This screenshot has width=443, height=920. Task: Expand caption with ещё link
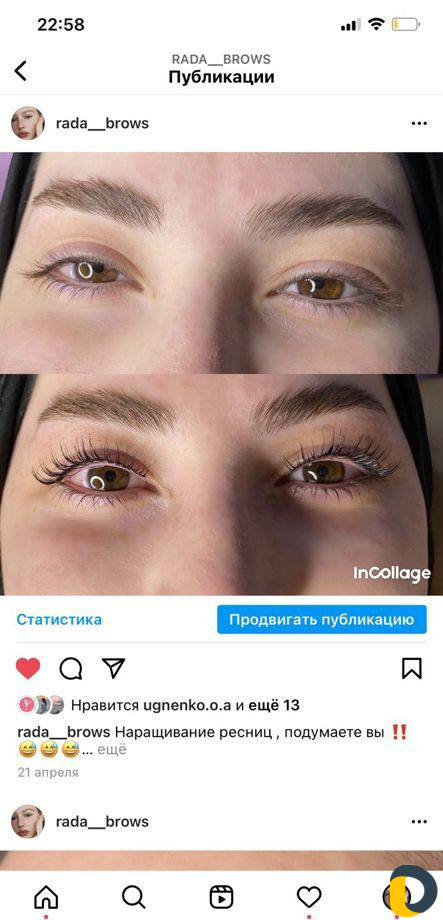pos(111,749)
